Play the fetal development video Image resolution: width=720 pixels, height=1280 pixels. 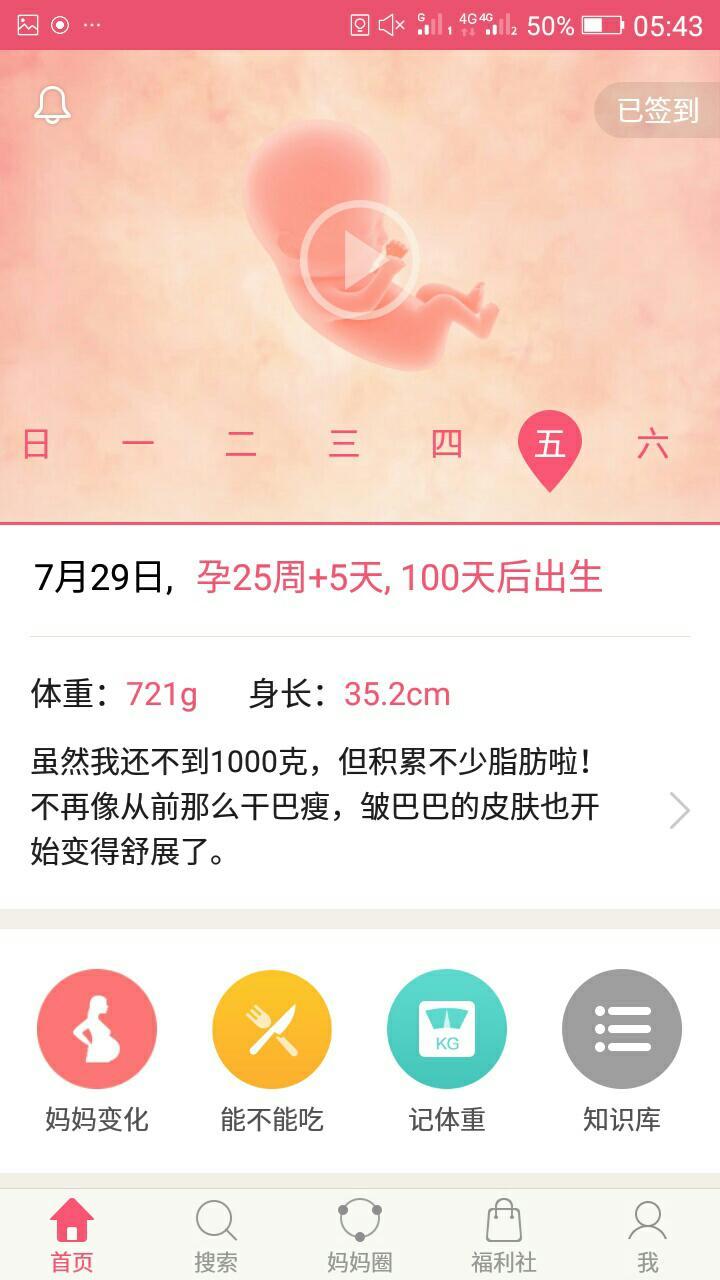click(x=359, y=260)
